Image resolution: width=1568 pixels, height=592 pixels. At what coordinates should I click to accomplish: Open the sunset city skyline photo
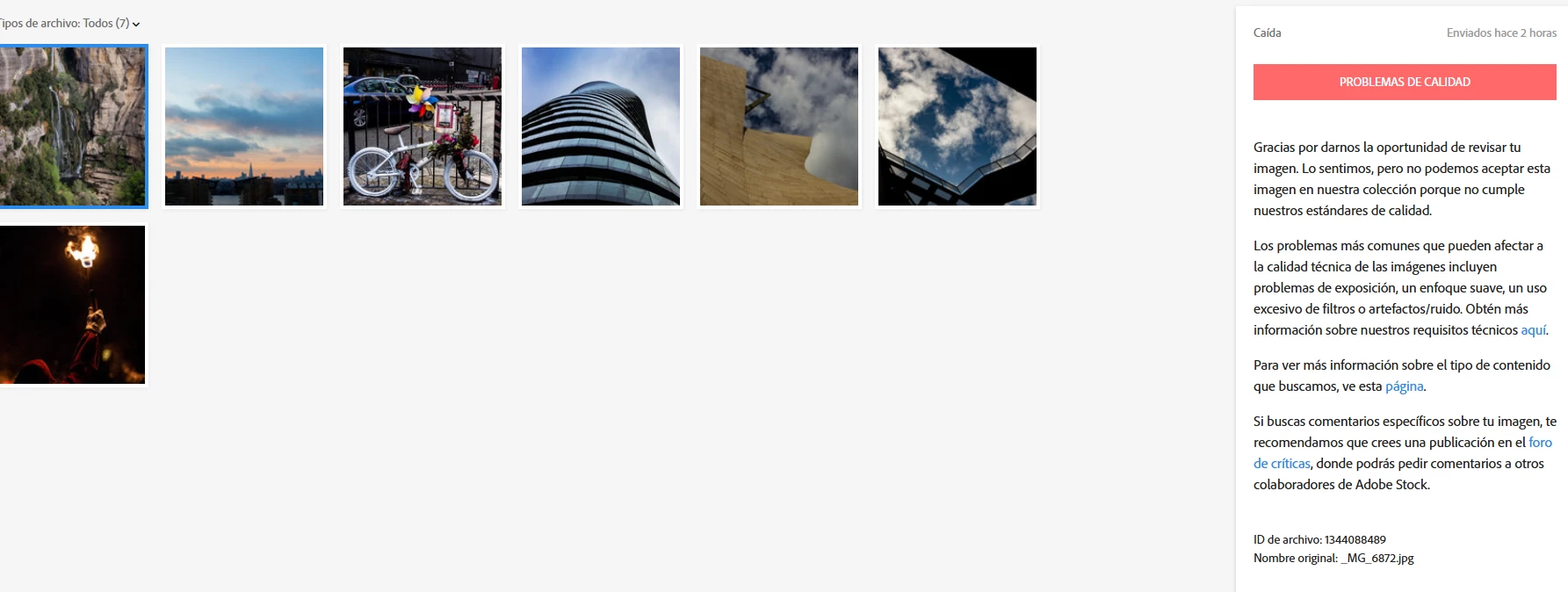click(244, 126)
